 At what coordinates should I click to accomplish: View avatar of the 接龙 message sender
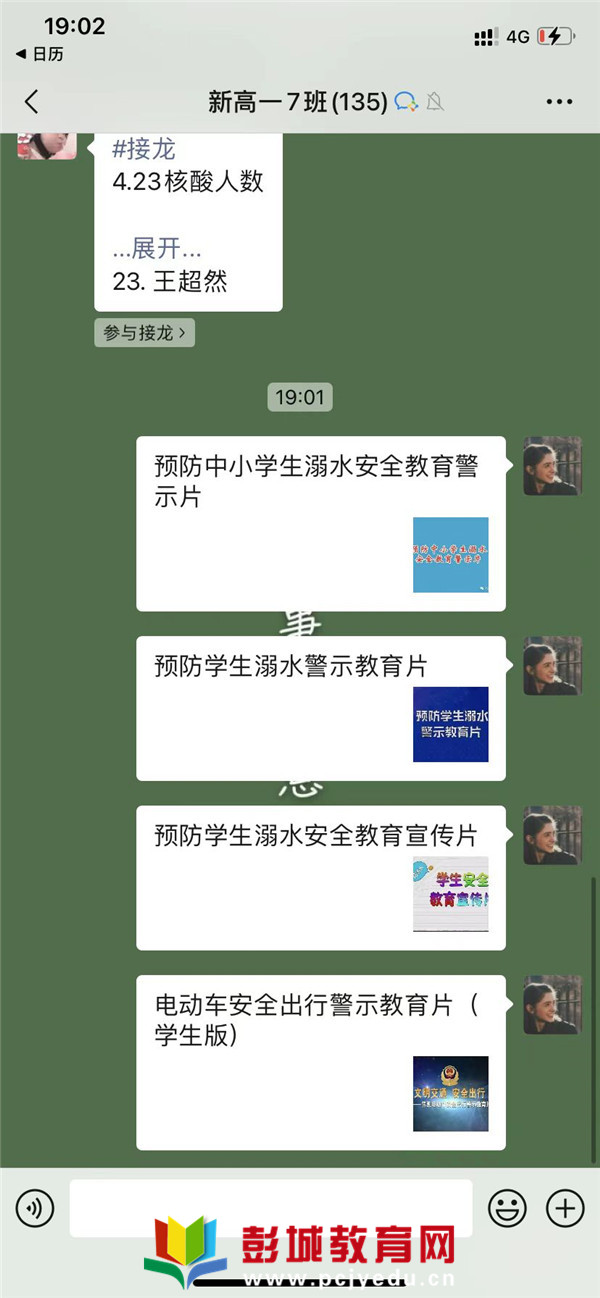pyautogui.click(x=47, y=146)
